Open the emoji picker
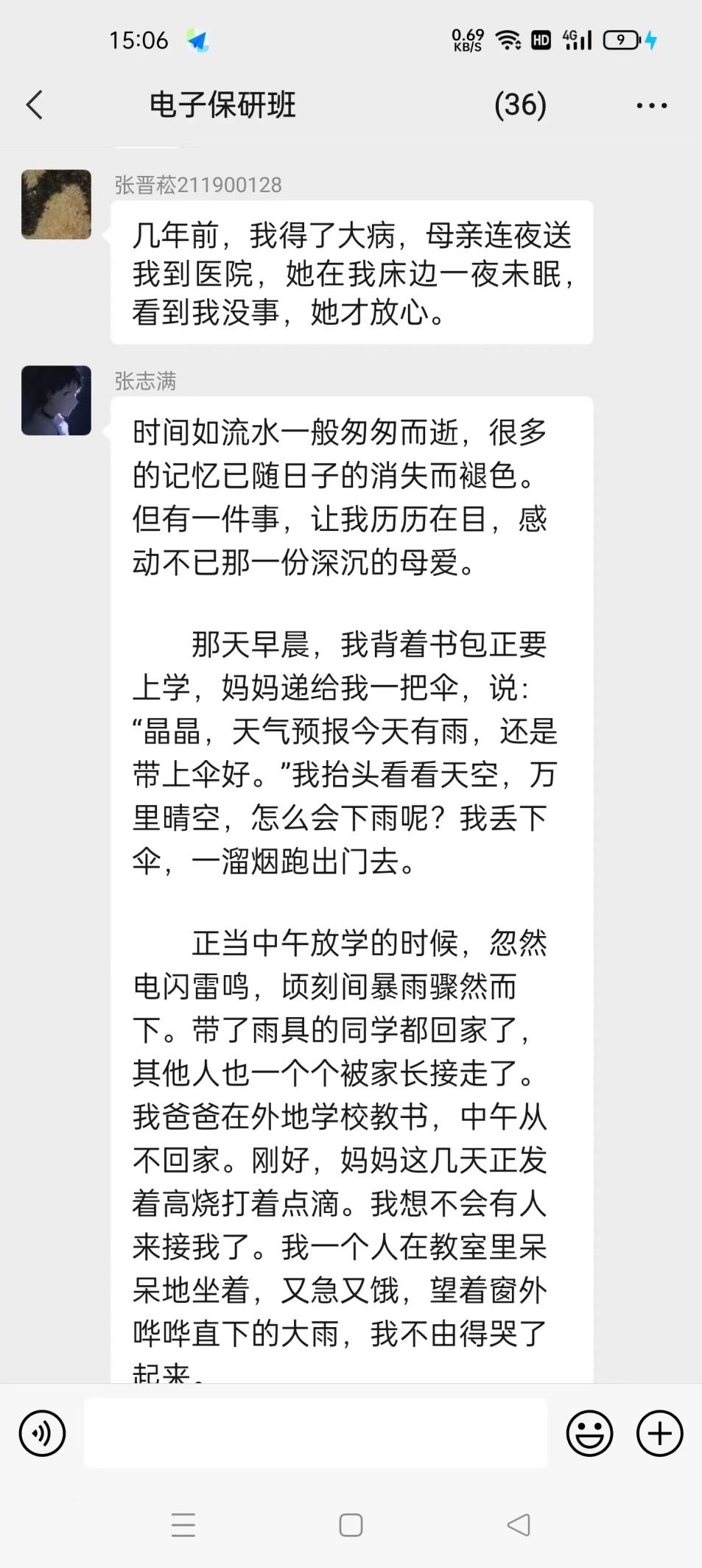702x1568 pixels. (589, 1433)
